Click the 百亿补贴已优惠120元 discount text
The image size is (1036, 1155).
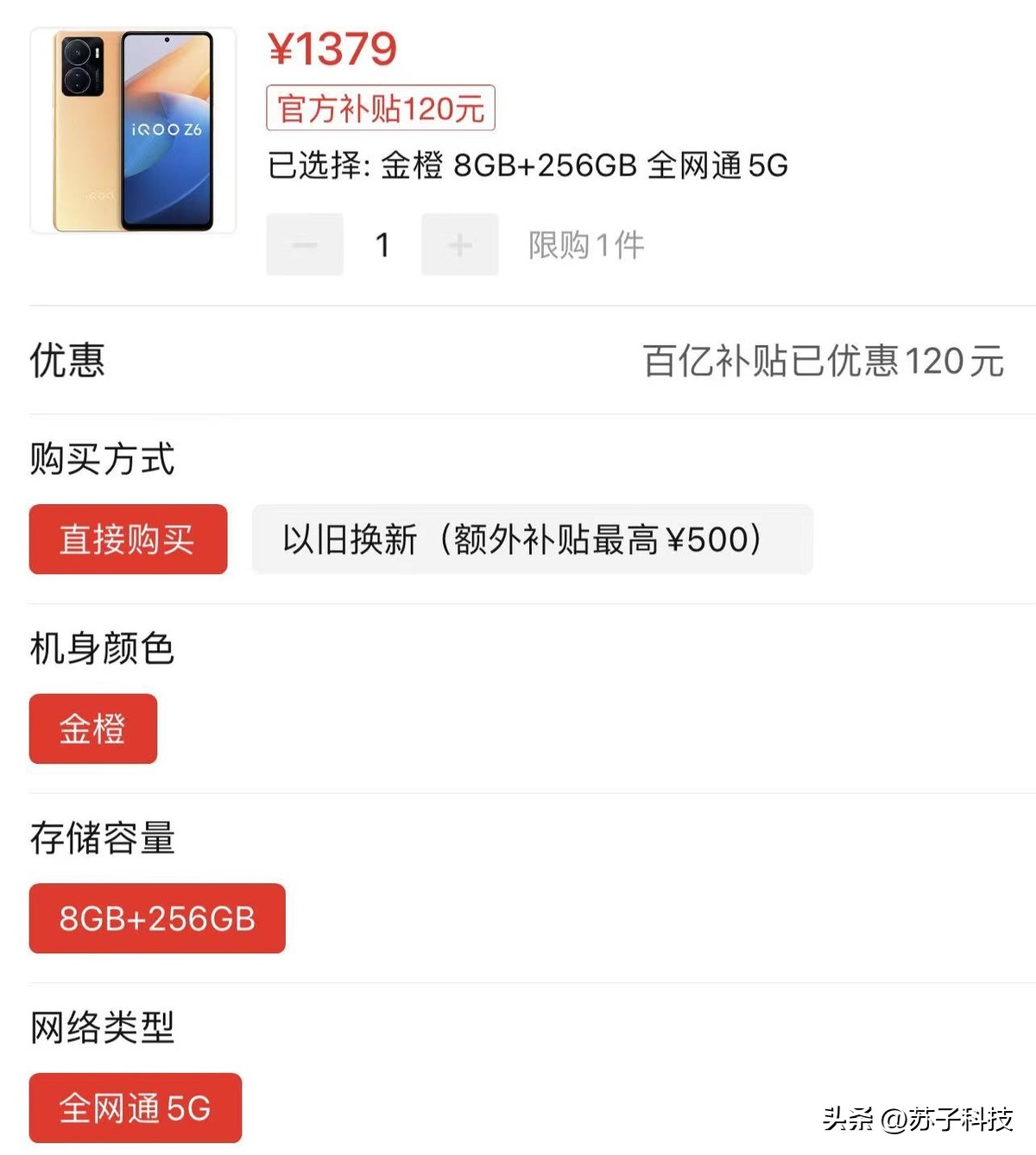[820, 363]
